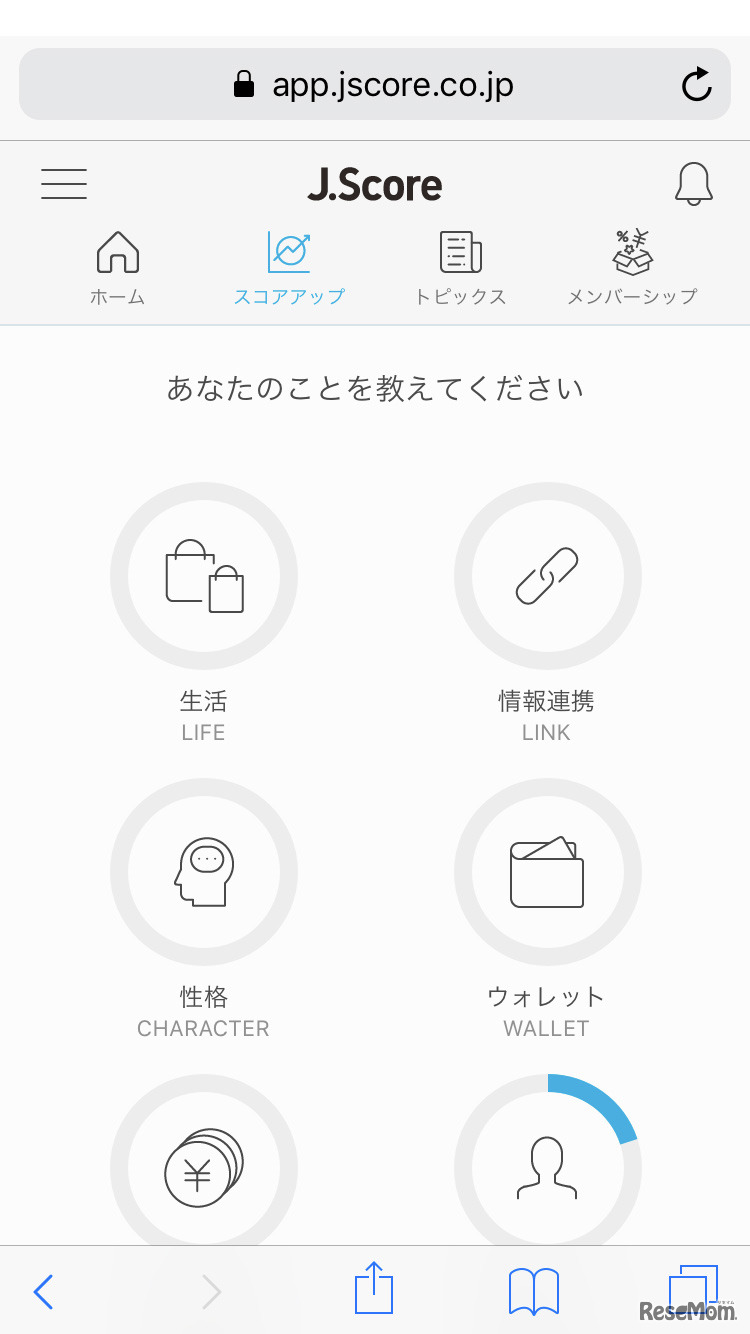This screenshot has height=1334, width=750.
Task: Open the メンバーシップ gift box icon
Action: pos(631,253)
